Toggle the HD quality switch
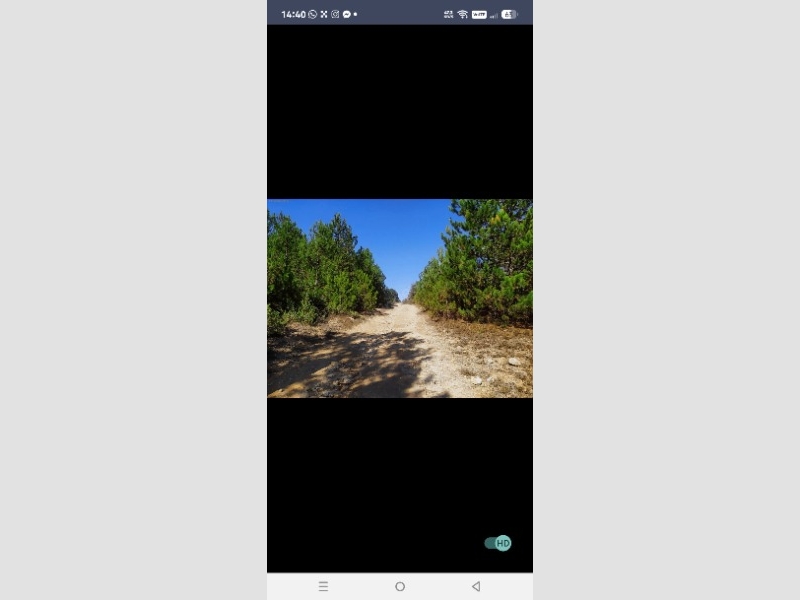This screenshot has height=600, width=800. pos(498,543)
